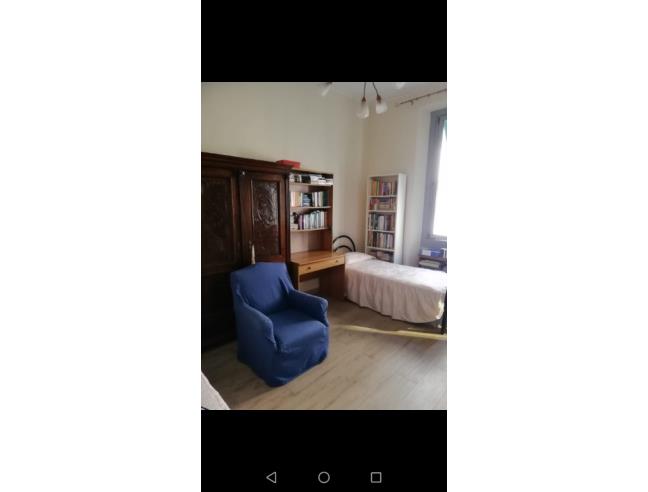The width and height of the screenshot is (648, 492).
Task: Open recent apps with the square button
Action: pyautogui.click(x=376, y=478)
